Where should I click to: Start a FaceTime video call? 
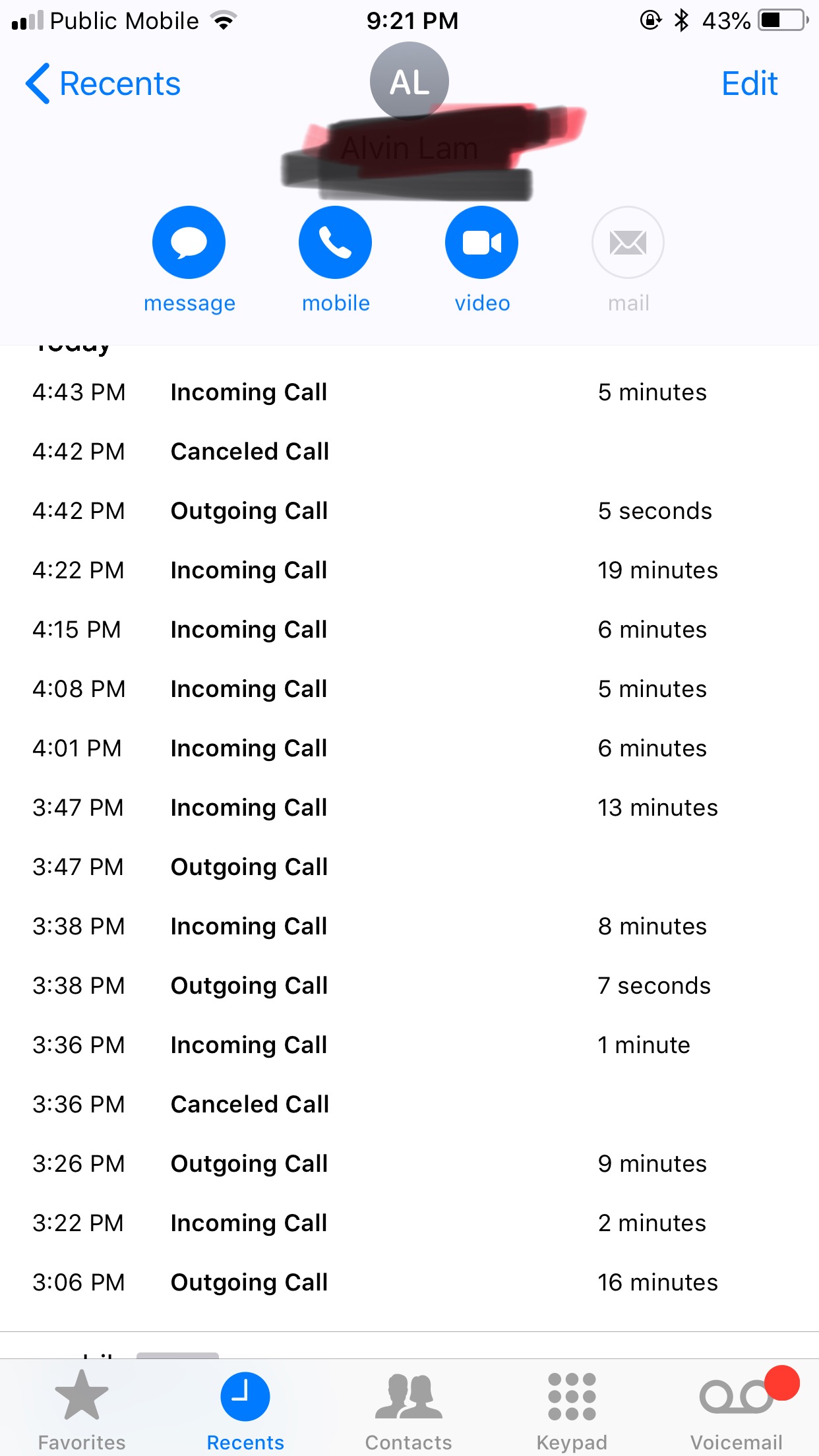(481, 242)
